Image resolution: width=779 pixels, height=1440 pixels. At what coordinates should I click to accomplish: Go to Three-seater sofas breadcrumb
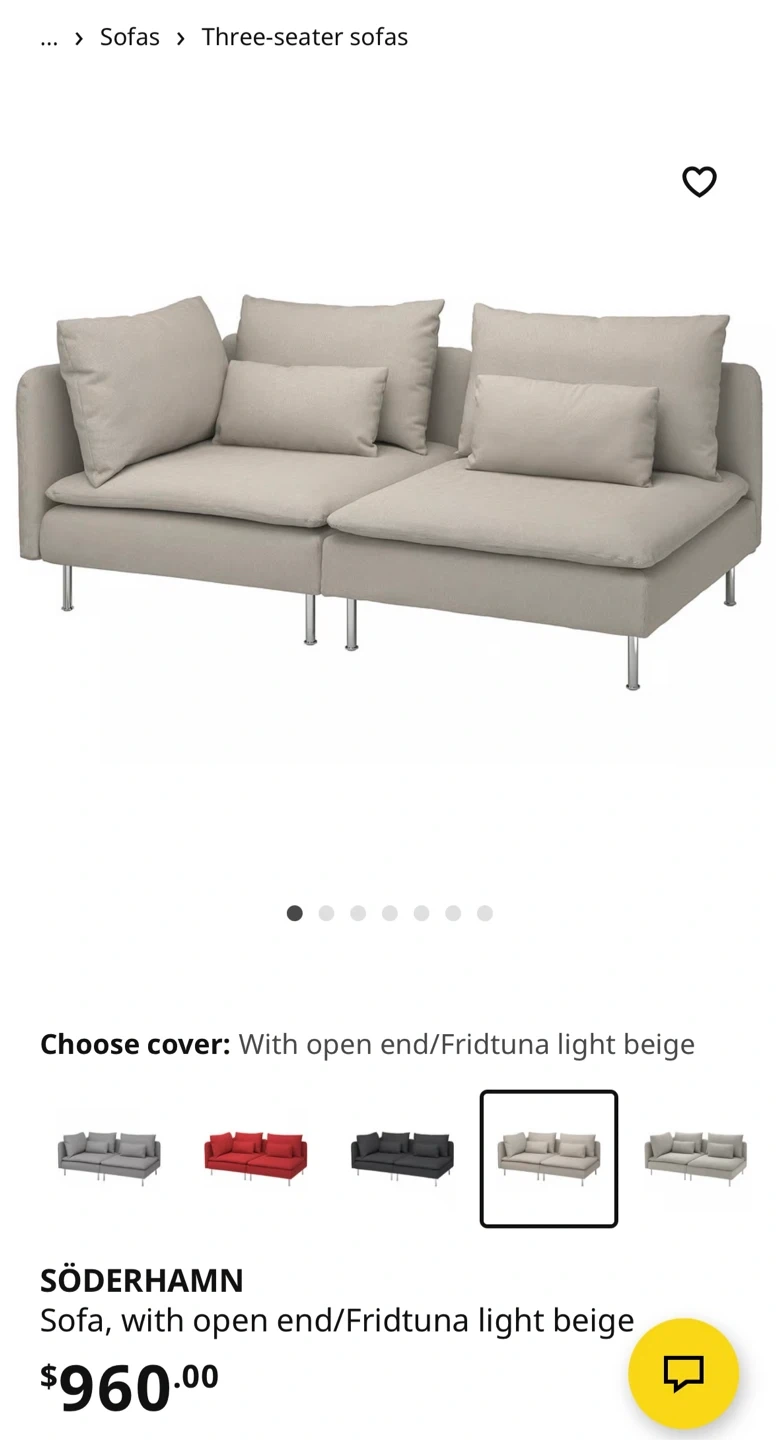pyautogui.click(x=305, y=37)
